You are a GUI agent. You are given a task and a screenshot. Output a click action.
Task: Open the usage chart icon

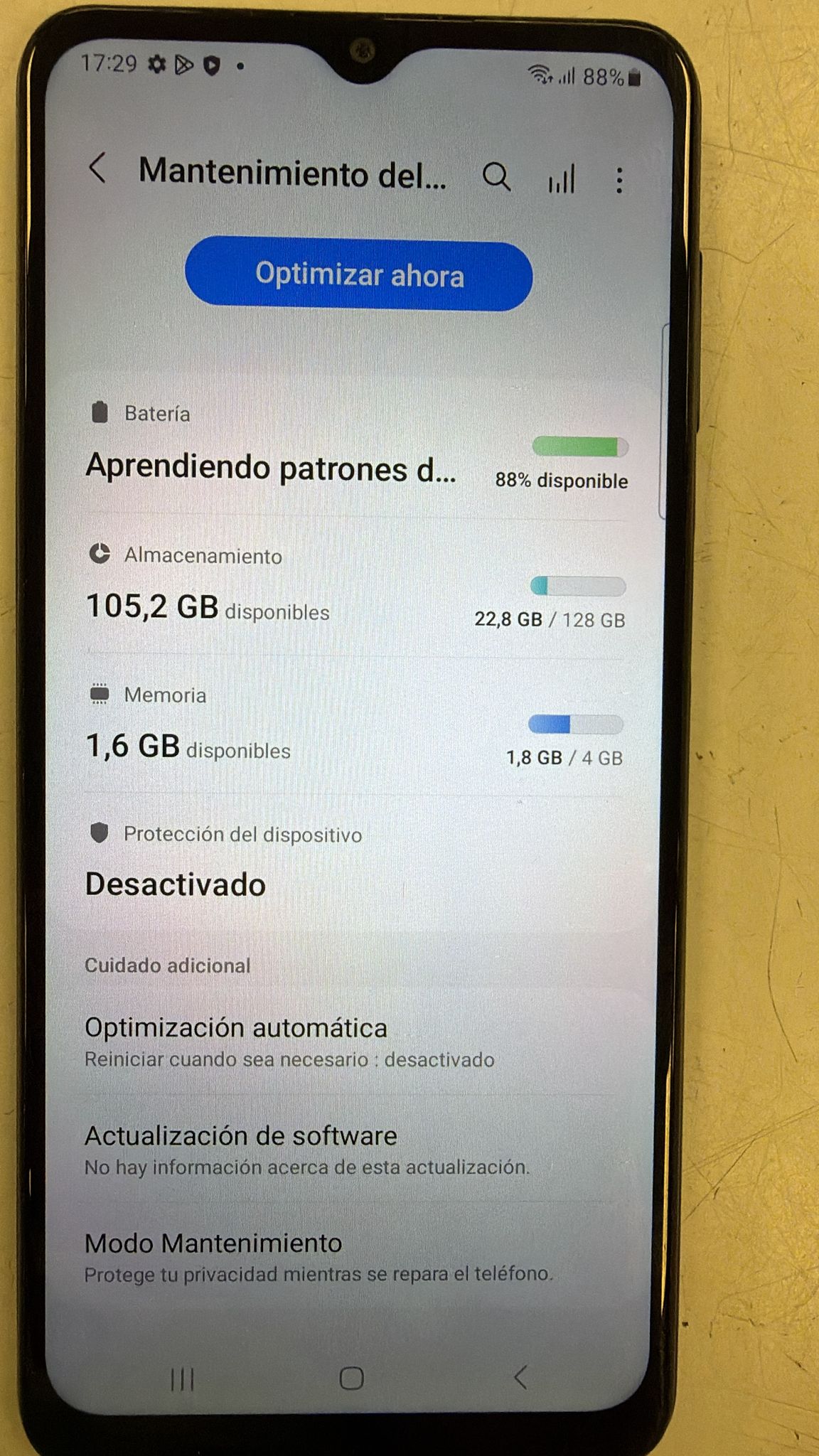(561, 179)
